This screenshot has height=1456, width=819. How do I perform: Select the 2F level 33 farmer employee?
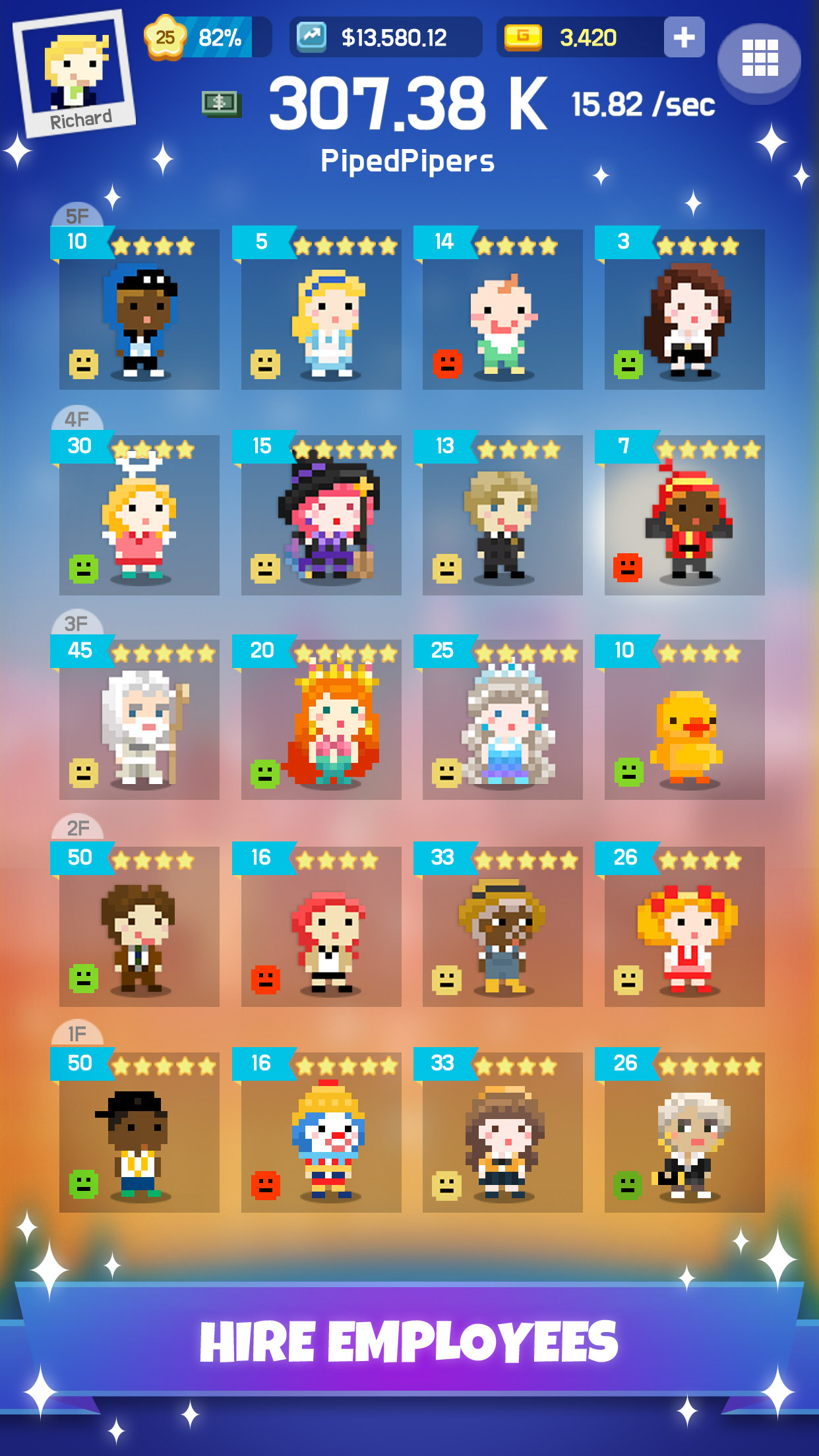[x=502, y=926]
